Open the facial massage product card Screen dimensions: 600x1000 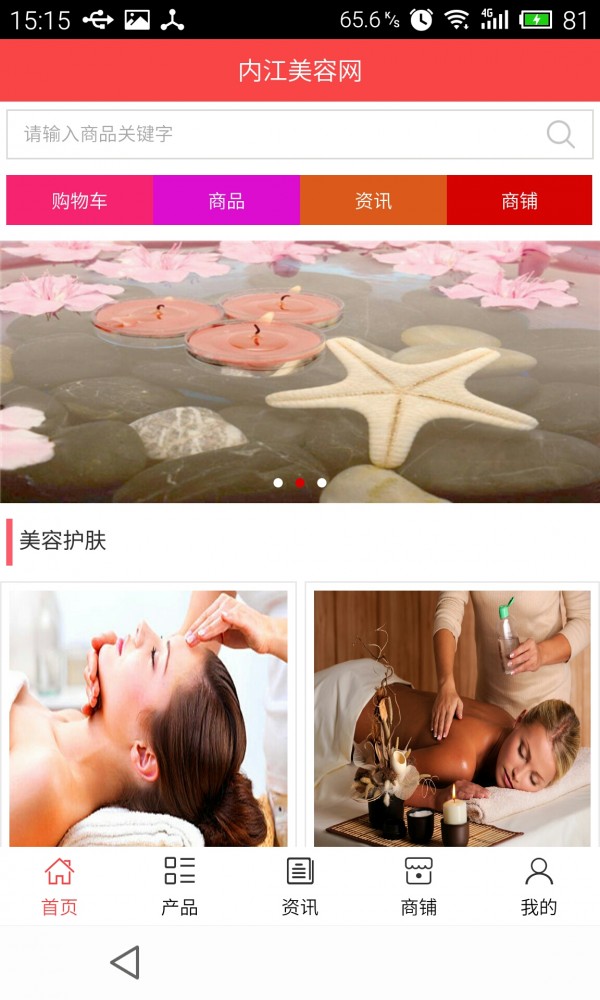148,716
